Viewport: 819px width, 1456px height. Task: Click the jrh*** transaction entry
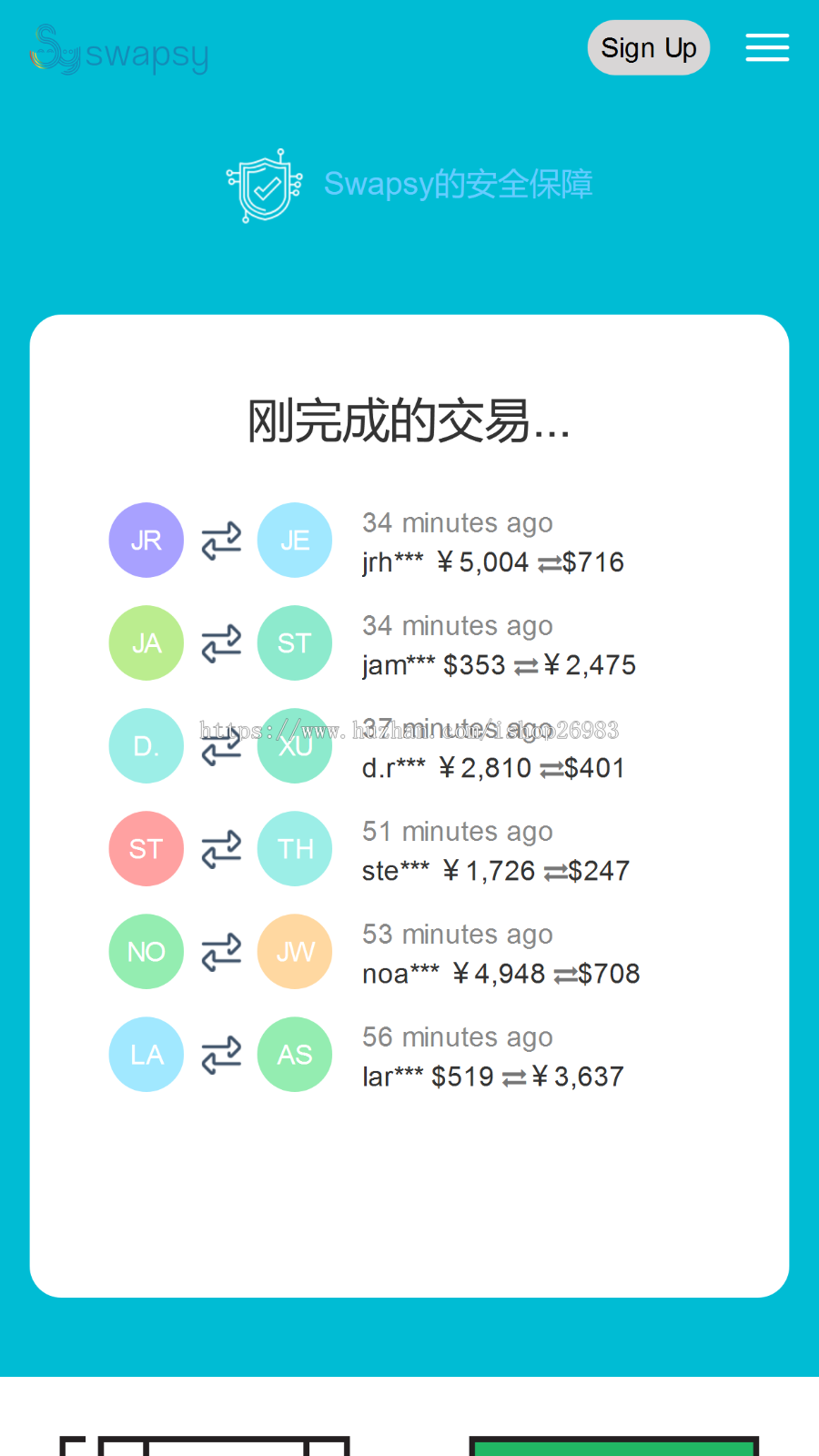click(x=491, y=561)
